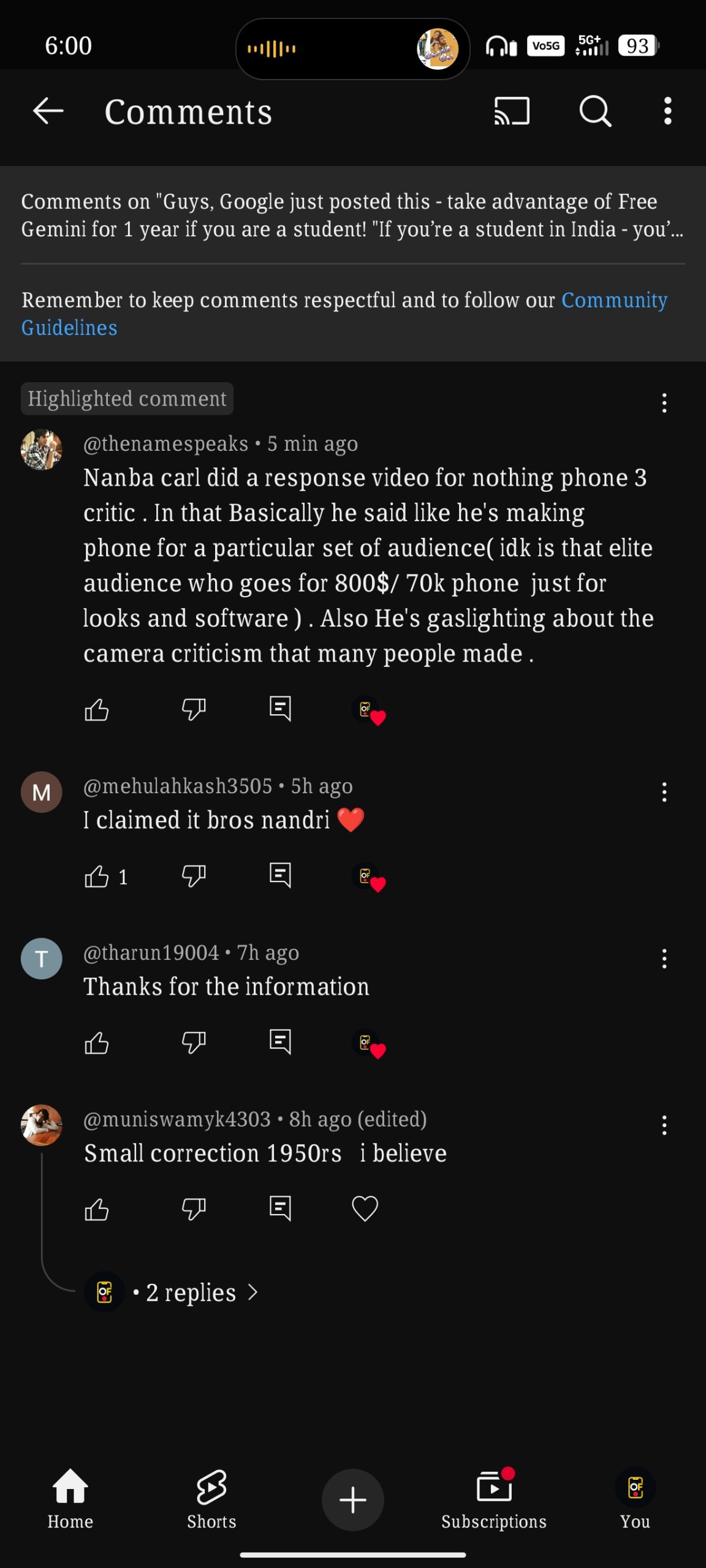Go back from the Comments screen

[48, 111]
